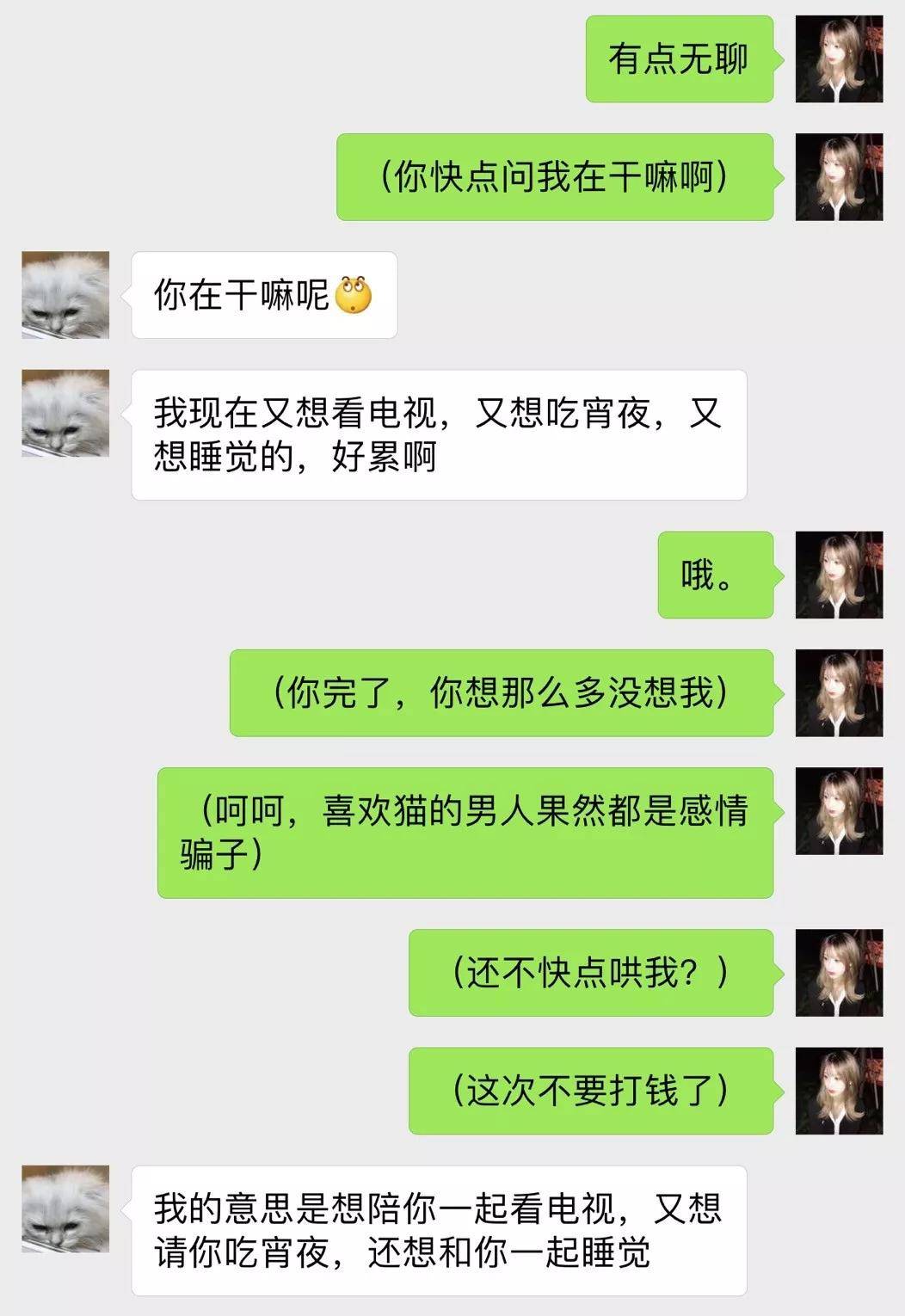This screenshot has height=1316, width=905.
Task: Open sender's avatar beside "有点无聊"
Action: 839,58
